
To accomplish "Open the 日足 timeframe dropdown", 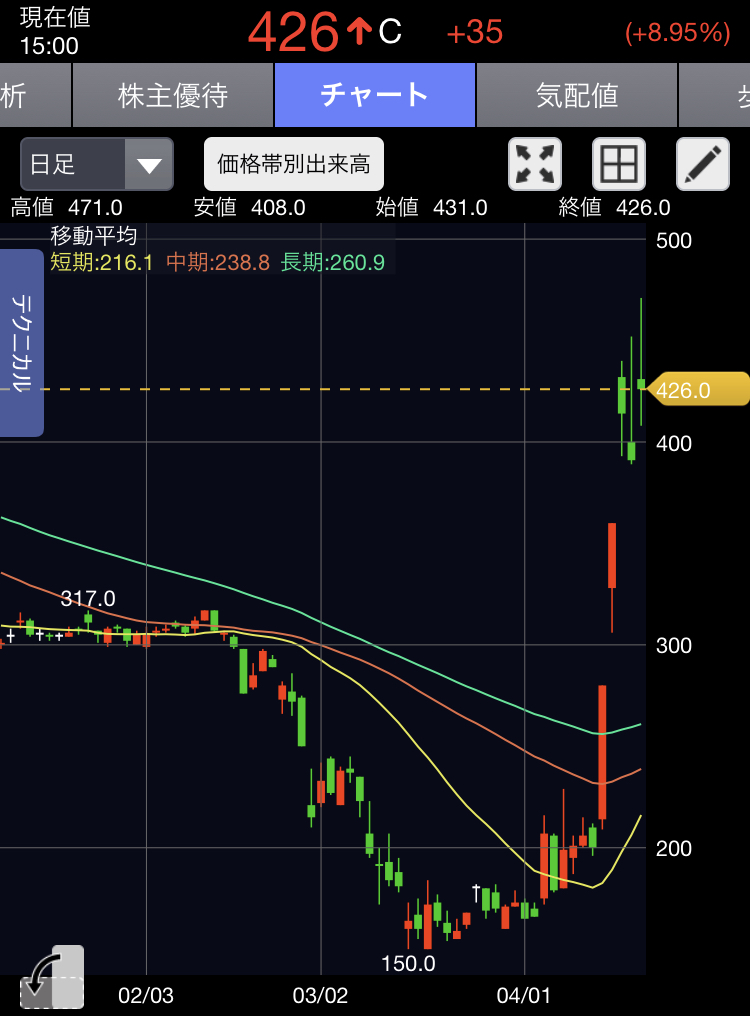I will tap(97, 164).
